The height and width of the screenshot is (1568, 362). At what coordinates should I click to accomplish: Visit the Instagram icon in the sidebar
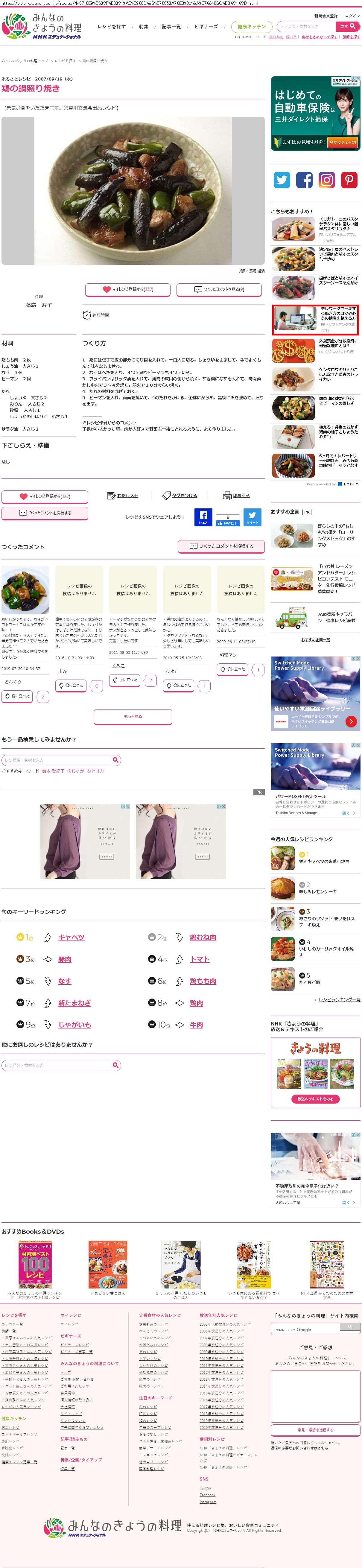pyautogui.click(x=327, y=180)
